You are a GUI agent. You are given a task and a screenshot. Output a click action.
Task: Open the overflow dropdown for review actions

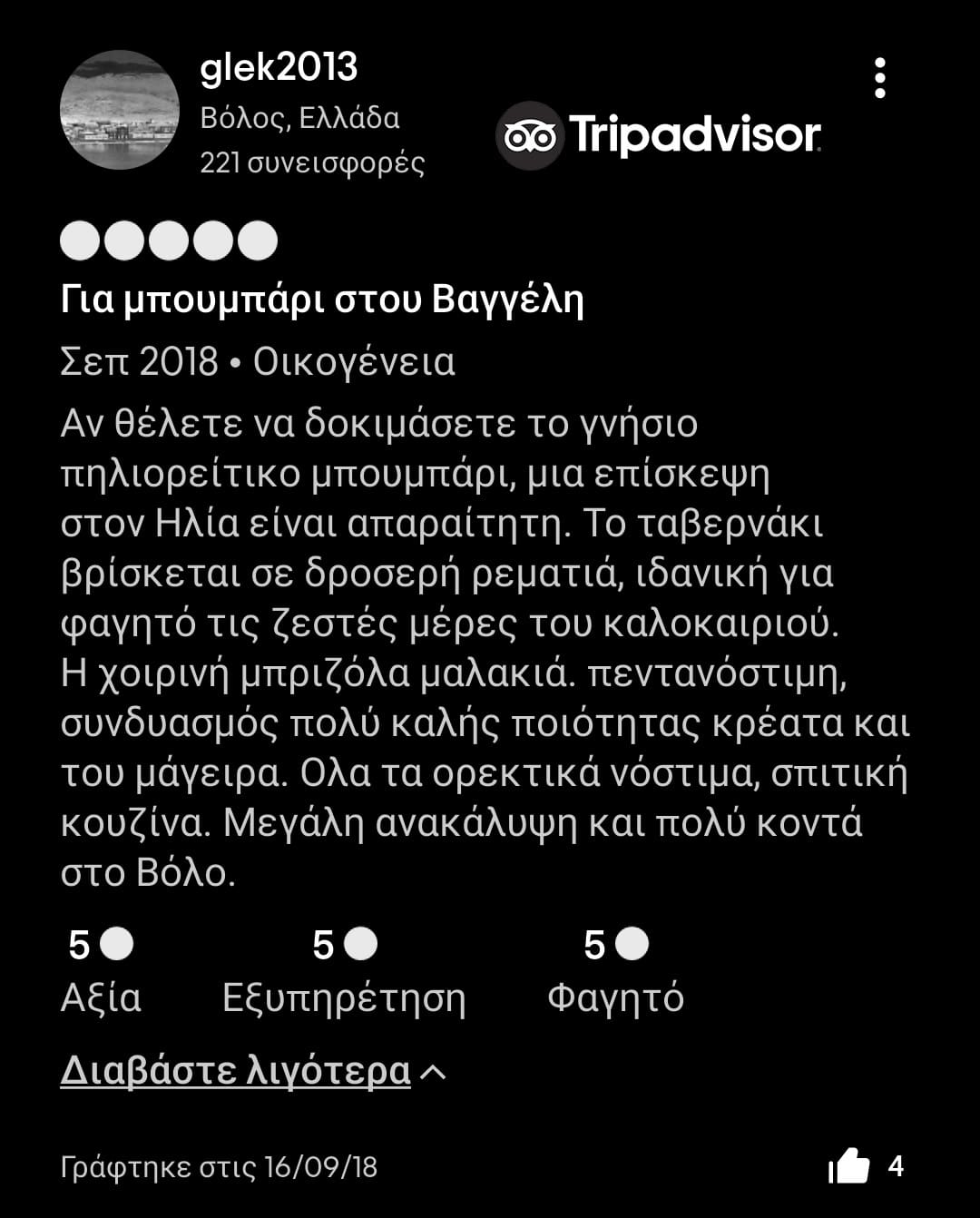[x=878, y=80]
